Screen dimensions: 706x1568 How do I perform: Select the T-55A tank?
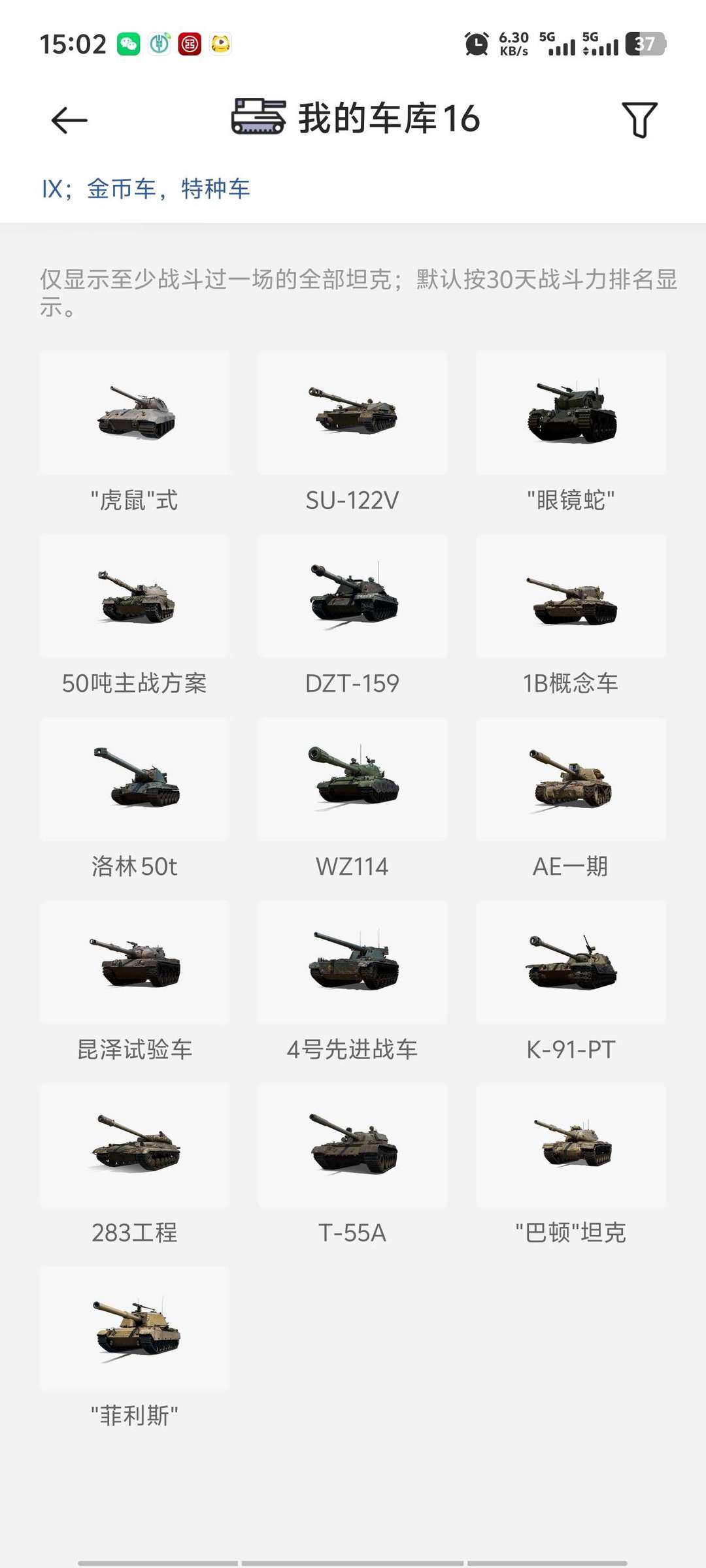tap(352, 1145)
